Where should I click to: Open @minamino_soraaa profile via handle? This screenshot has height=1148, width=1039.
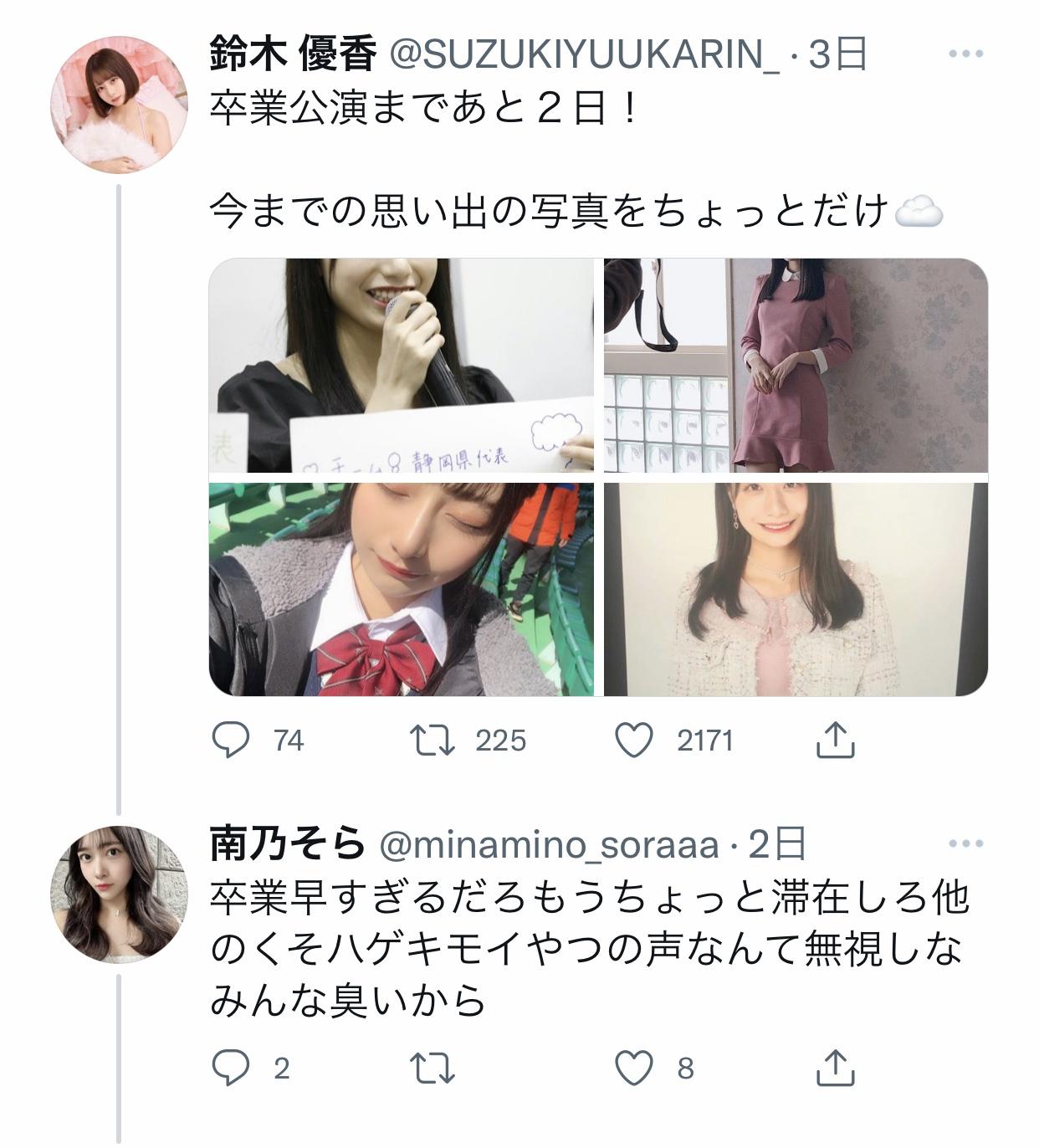click(550, 845)
